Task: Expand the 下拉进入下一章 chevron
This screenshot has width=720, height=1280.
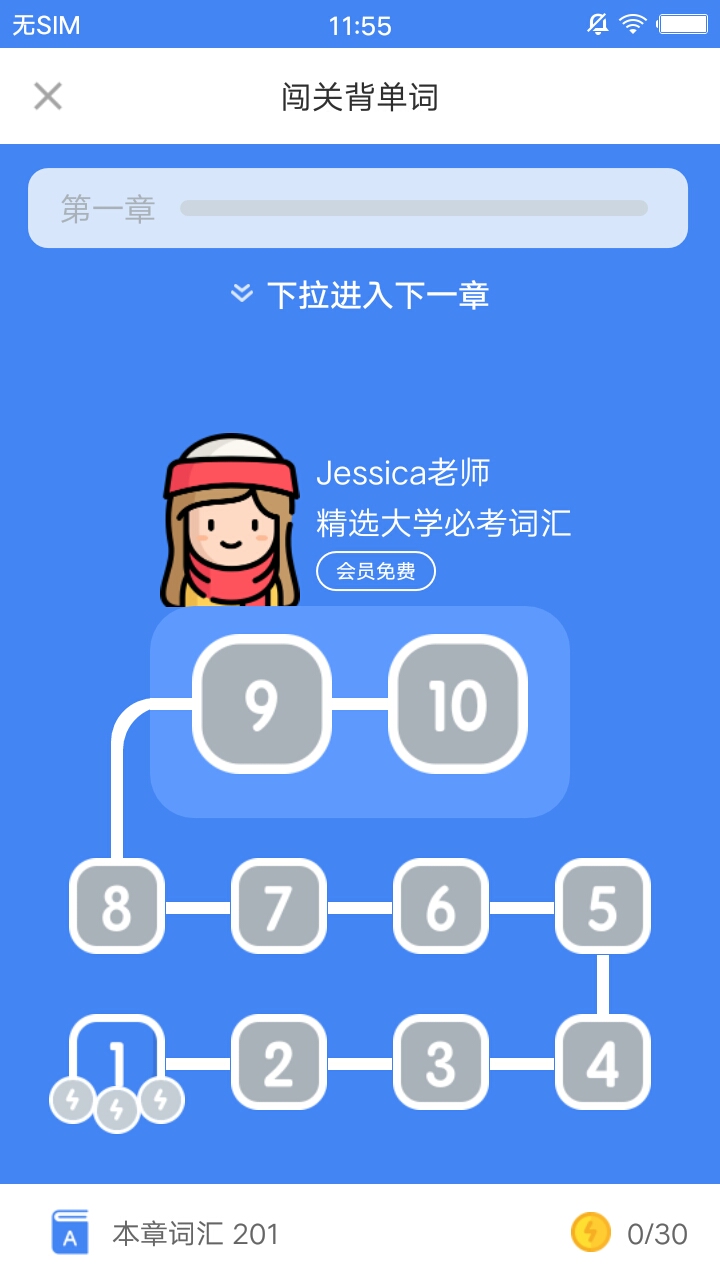Action: coord(239,294)
